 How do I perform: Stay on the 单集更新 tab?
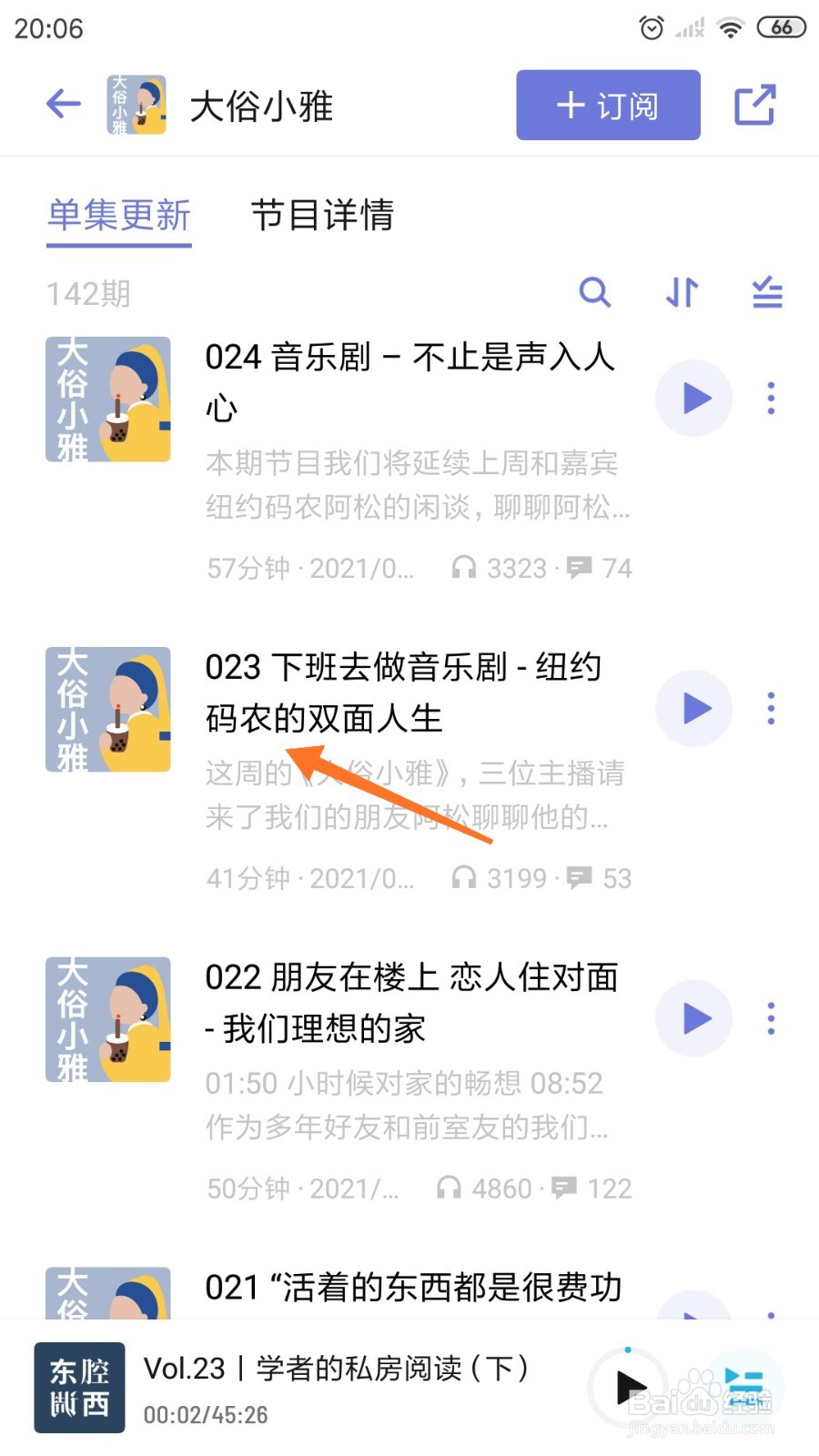pos(118,217)
